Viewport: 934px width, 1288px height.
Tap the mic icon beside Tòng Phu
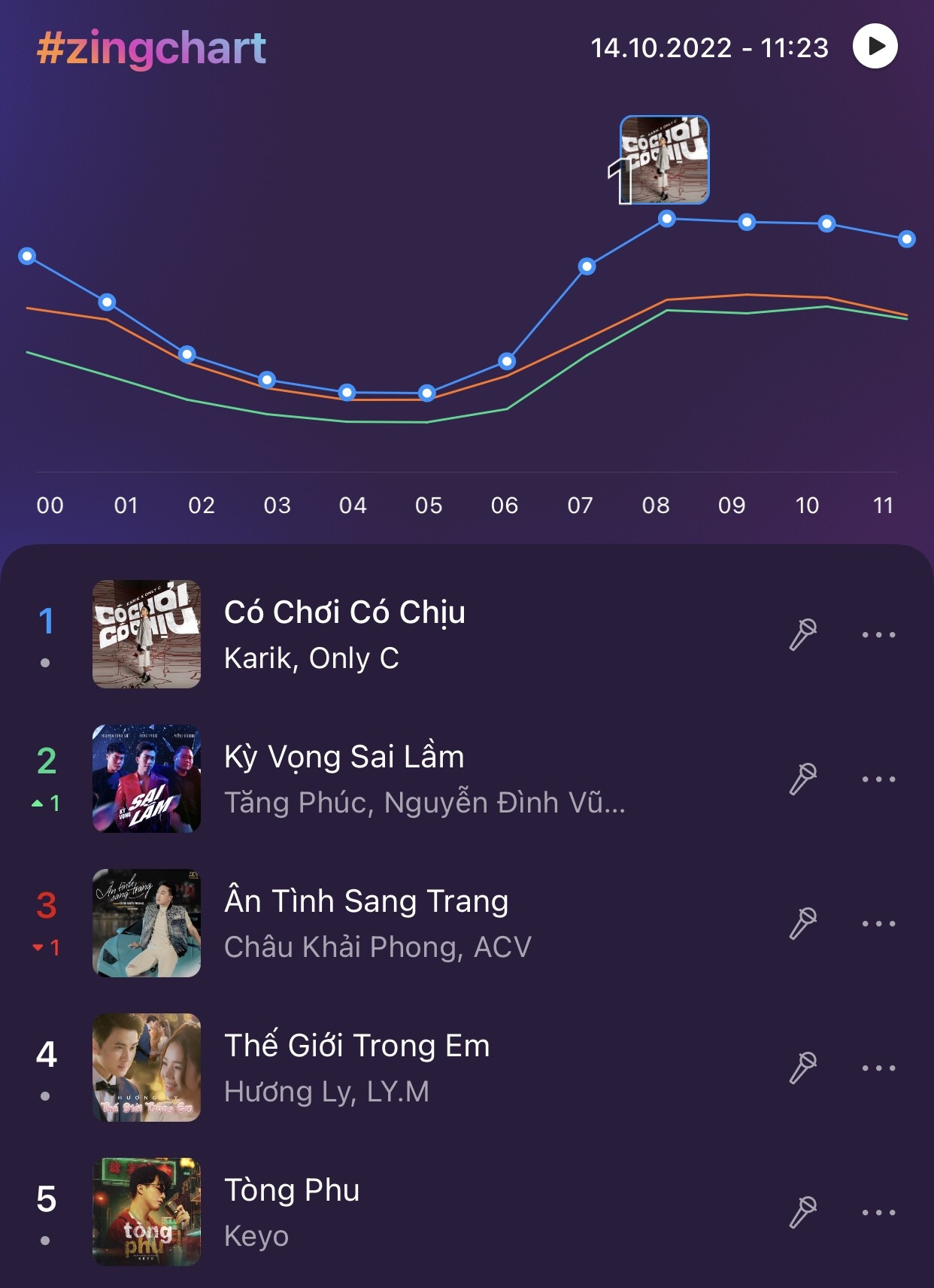802,1212
